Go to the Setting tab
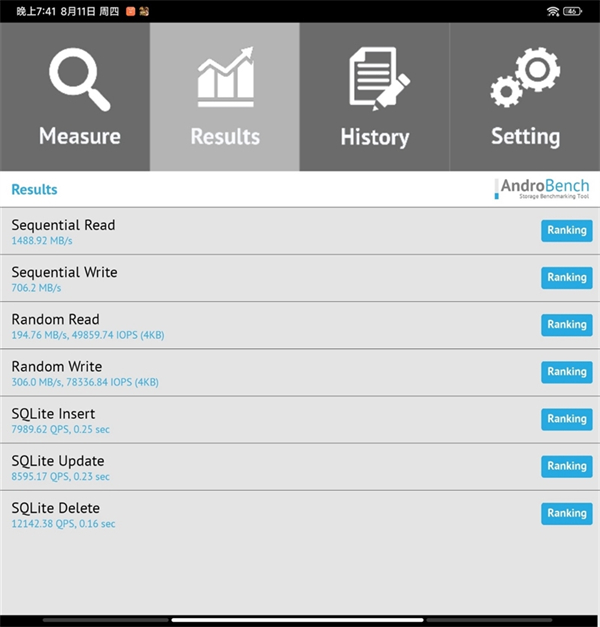 [525, 97]
